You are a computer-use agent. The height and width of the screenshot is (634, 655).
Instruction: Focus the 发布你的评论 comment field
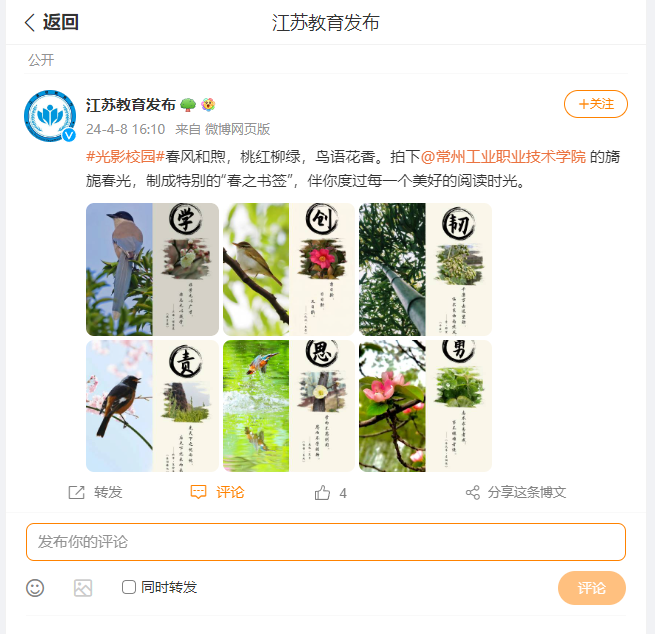pyautogui.click(x=326, y=542)
